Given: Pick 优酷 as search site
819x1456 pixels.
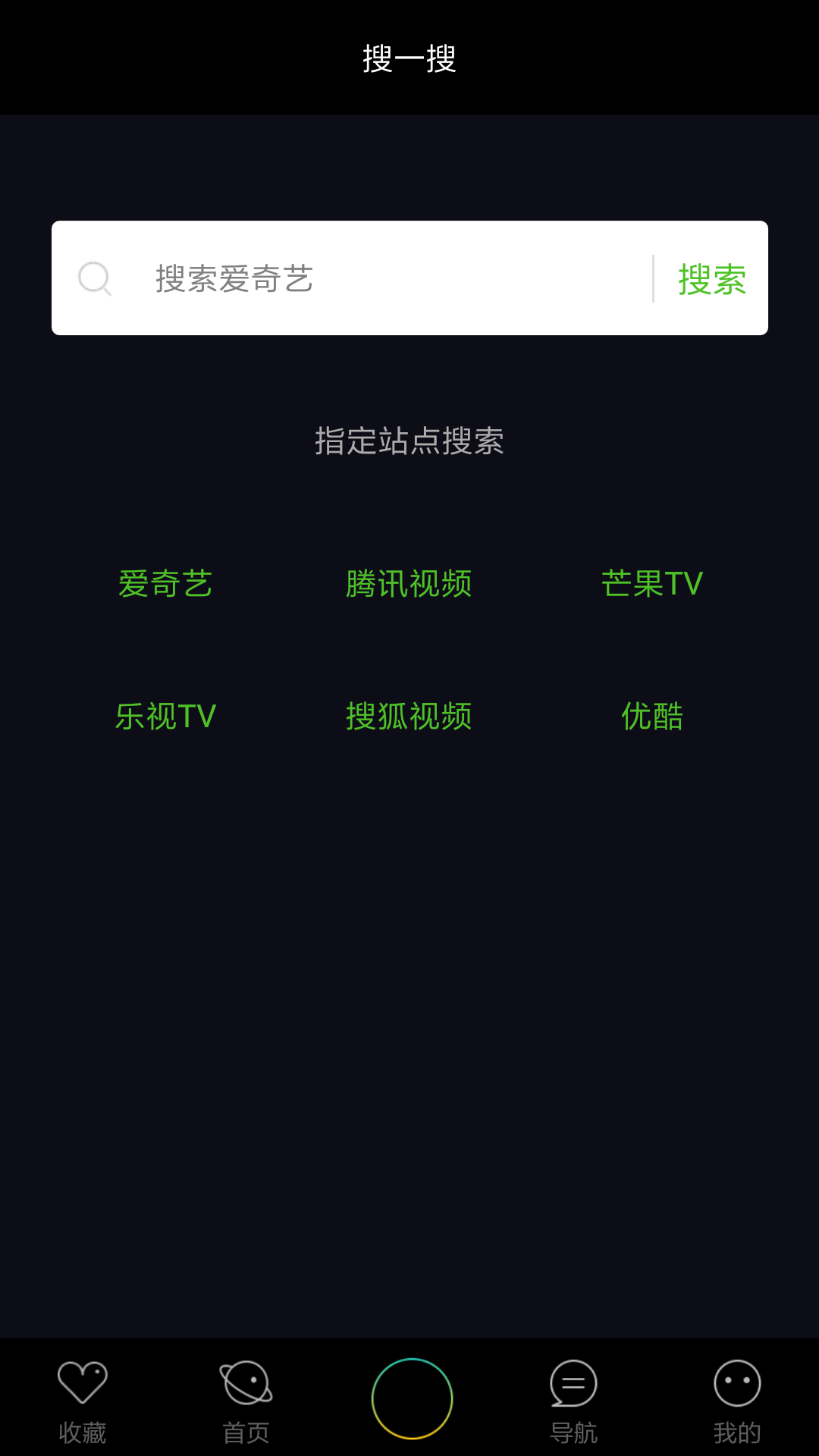Looking at the screenshot, I should 652,717.
